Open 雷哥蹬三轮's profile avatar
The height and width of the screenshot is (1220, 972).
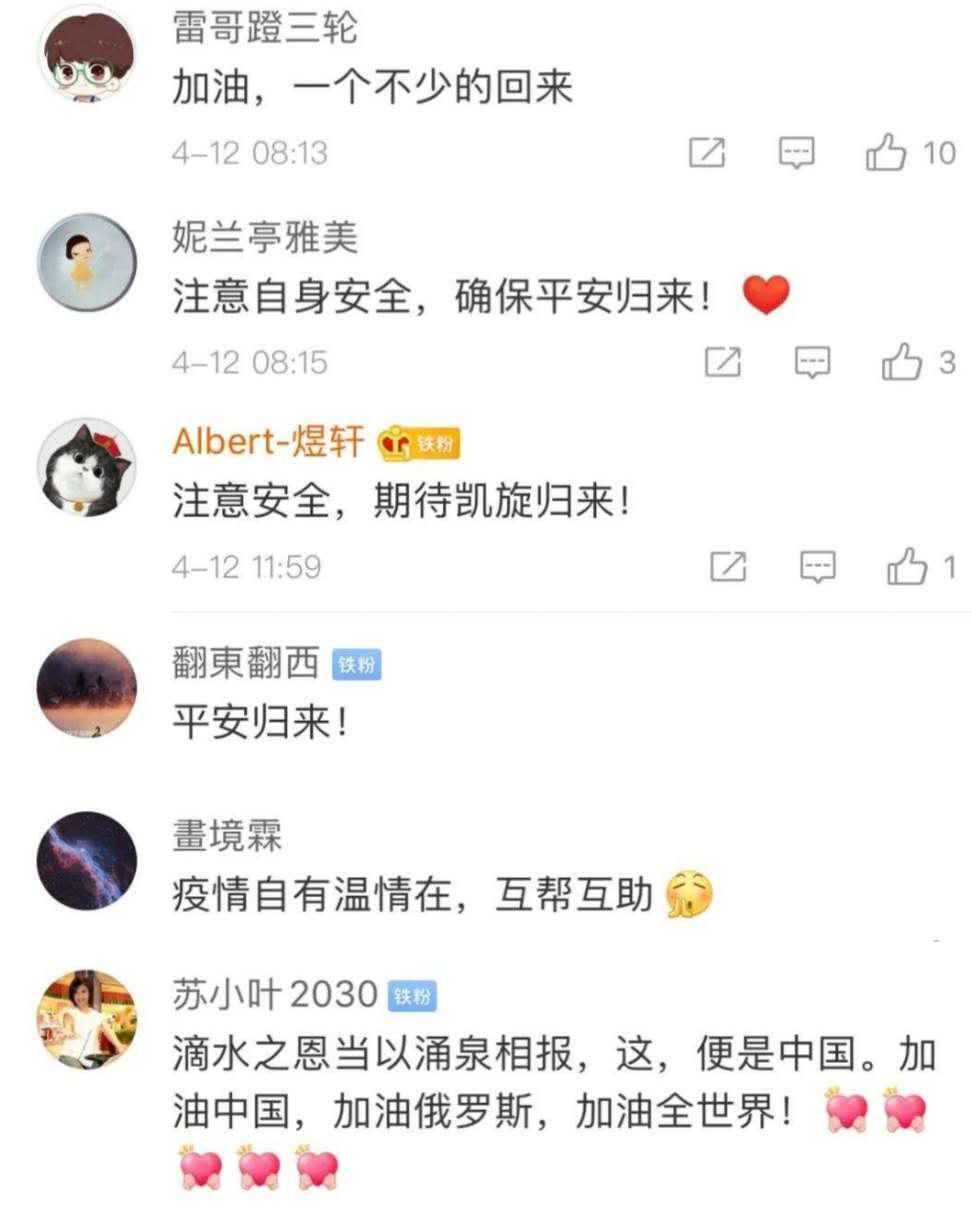86,53
